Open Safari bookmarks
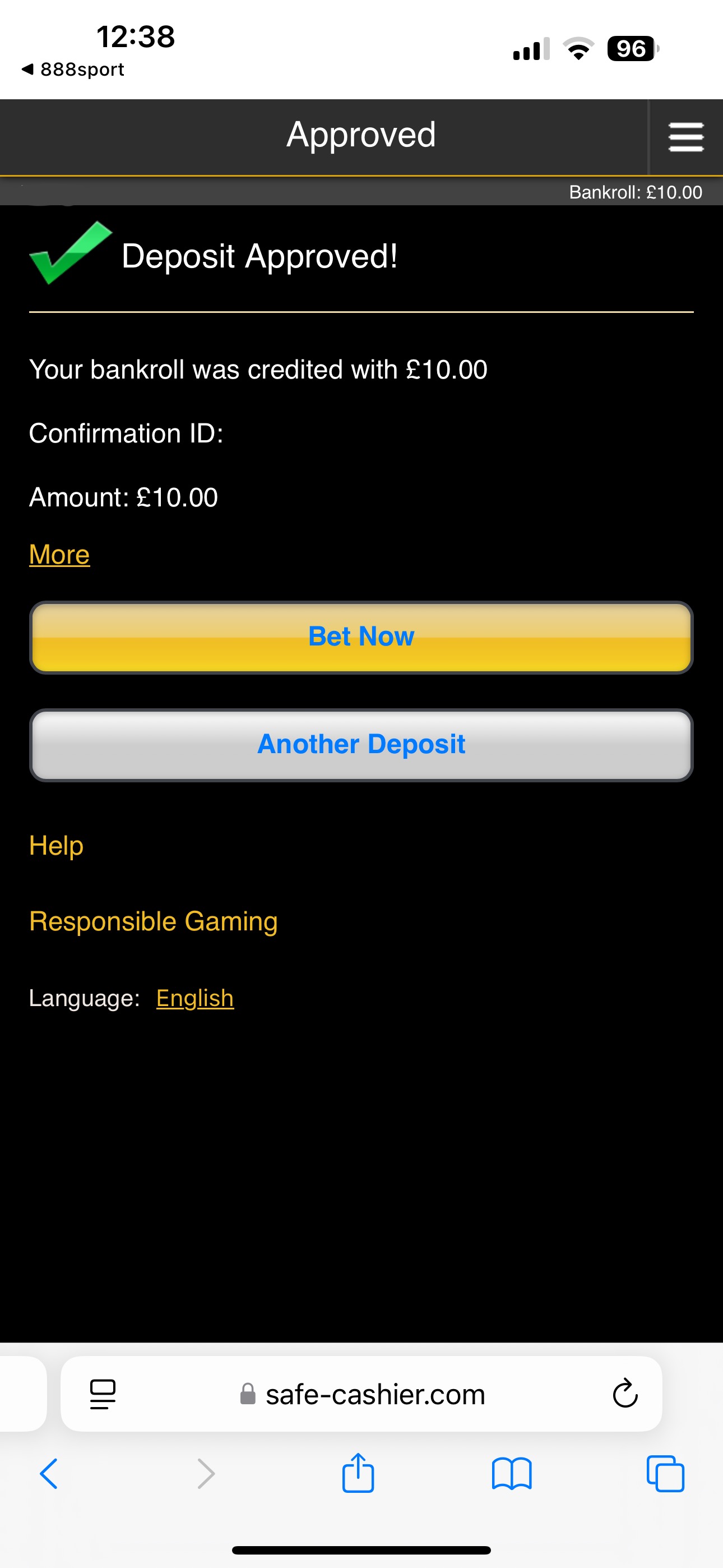Screen dimensions: 723x1568 point(512,1474)
